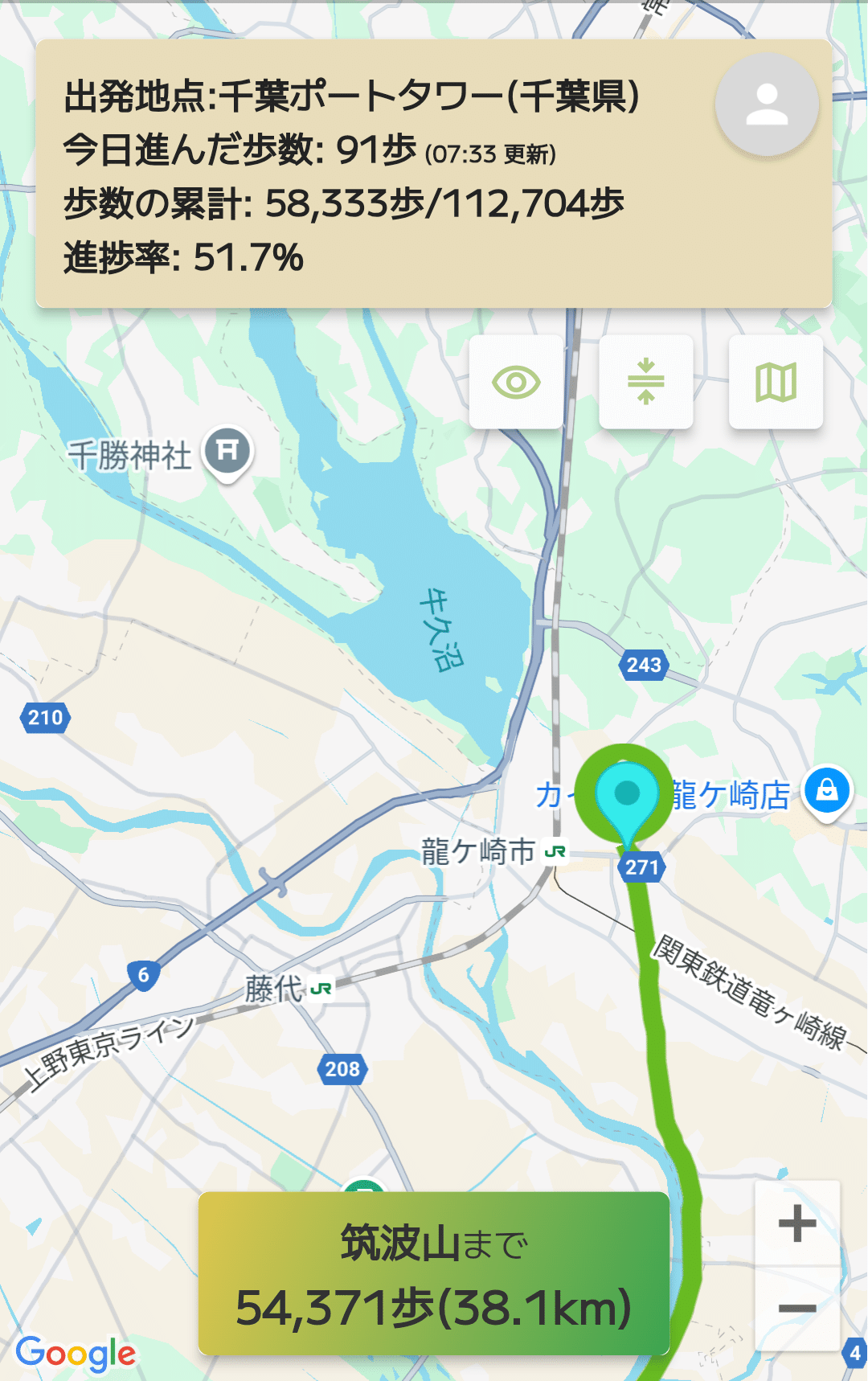868x1381 pixels.
Task: Click the JR logo beside 龍ケ崎市 station
Action: (x=554, y=851)
